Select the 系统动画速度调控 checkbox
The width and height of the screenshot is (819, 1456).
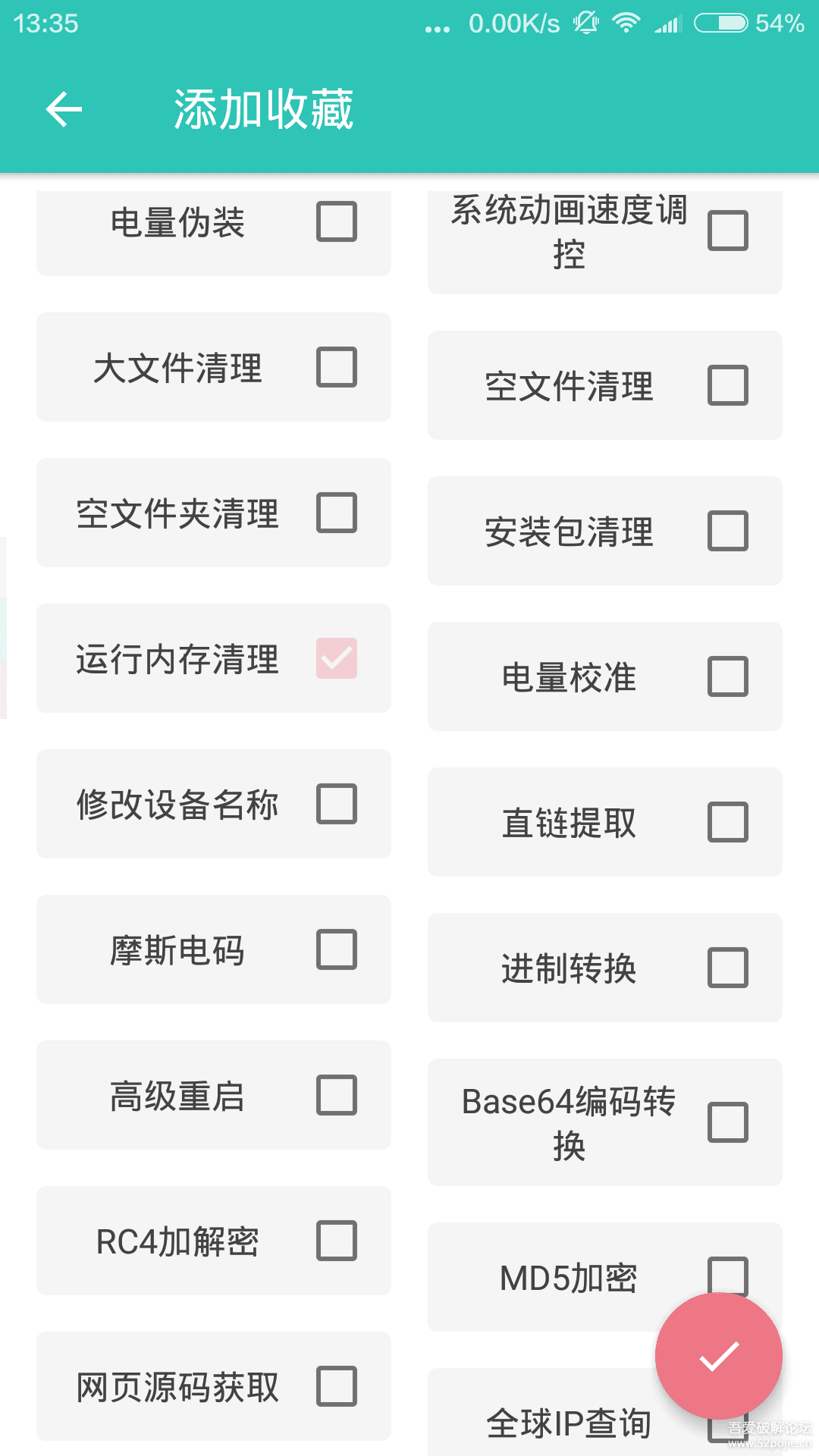(x=728, y=231)
